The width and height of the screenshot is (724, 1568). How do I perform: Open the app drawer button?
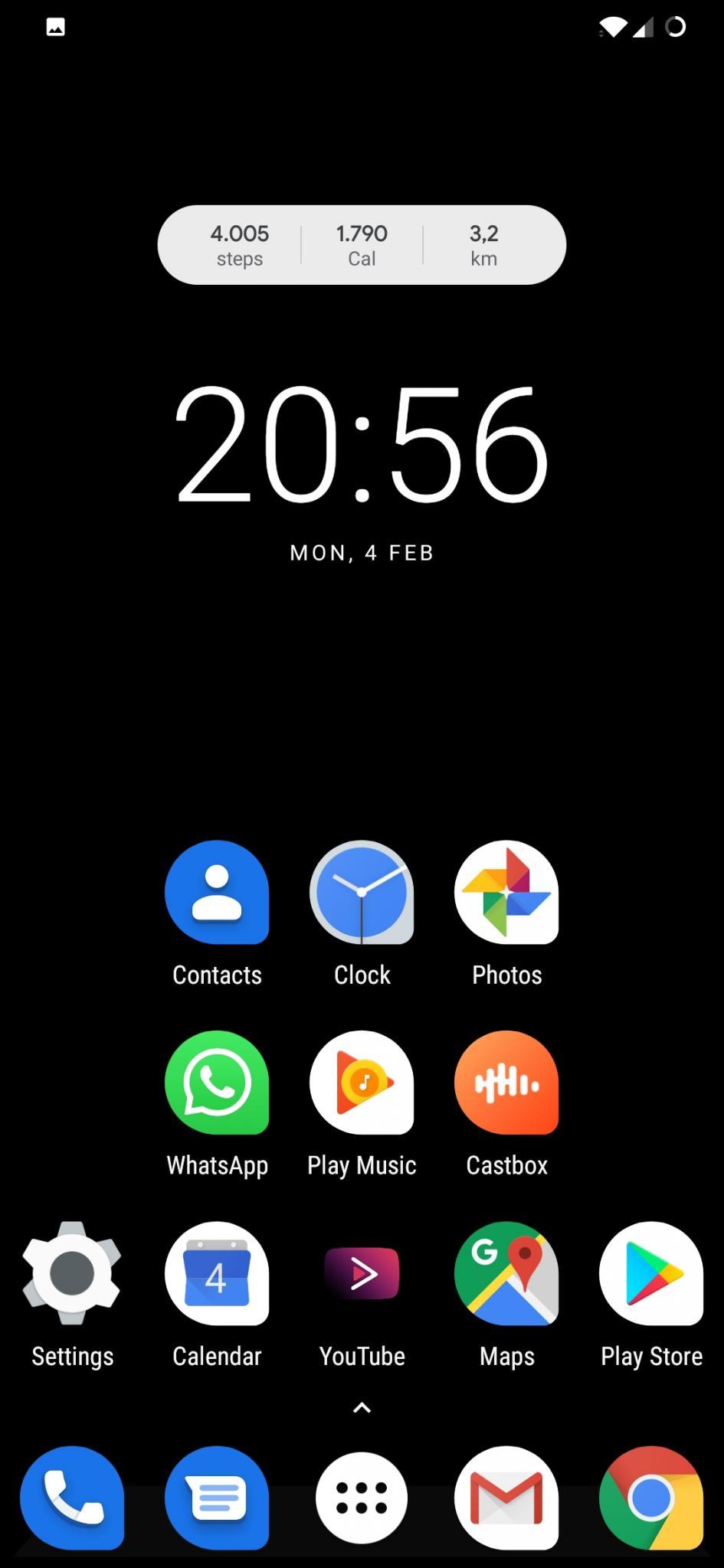pyautogui.click(x=362, y=1498)
